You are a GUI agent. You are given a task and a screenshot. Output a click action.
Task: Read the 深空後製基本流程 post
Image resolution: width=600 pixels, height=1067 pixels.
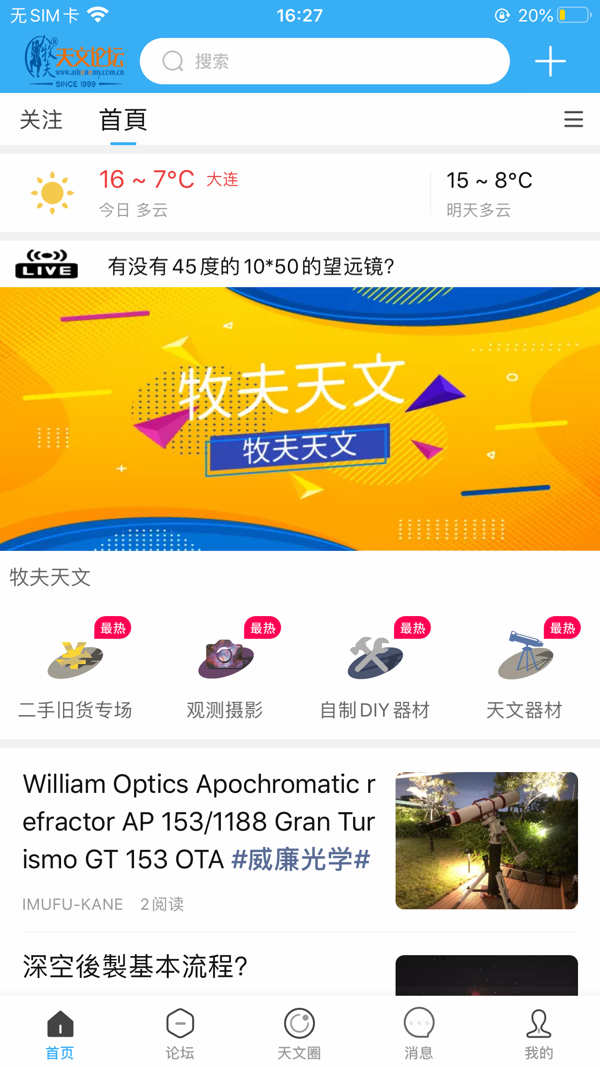(x=135, y=967)
